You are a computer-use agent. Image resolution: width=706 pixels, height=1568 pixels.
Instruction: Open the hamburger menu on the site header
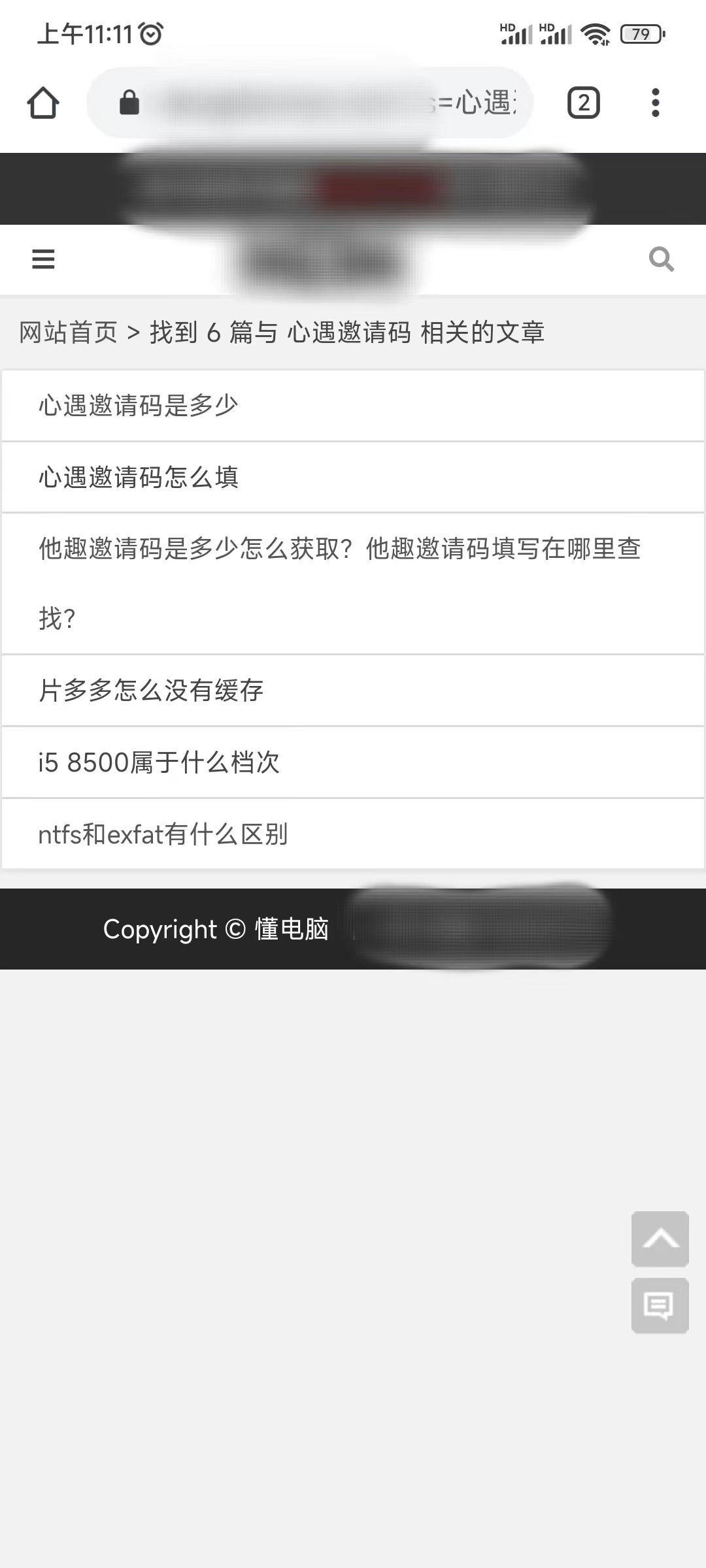(x=42, y=259)
